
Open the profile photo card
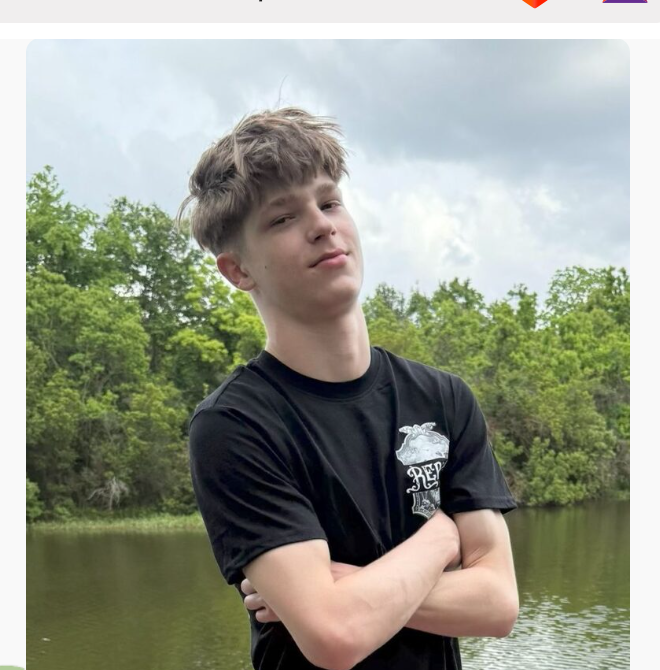tap(328, 355)
